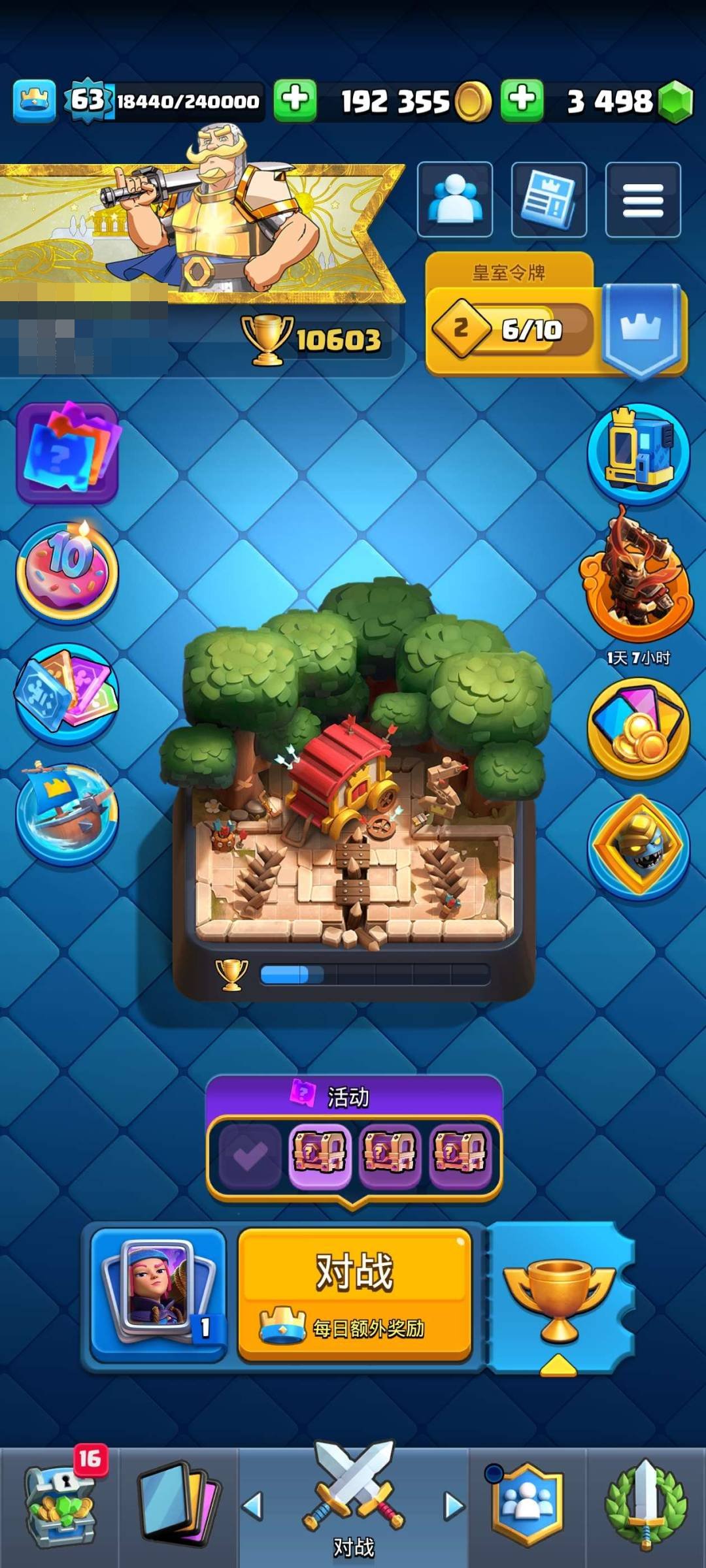706x1568 pixels.
Task: Open the shop tab with 16 badge
Action: click(60, 1503)
